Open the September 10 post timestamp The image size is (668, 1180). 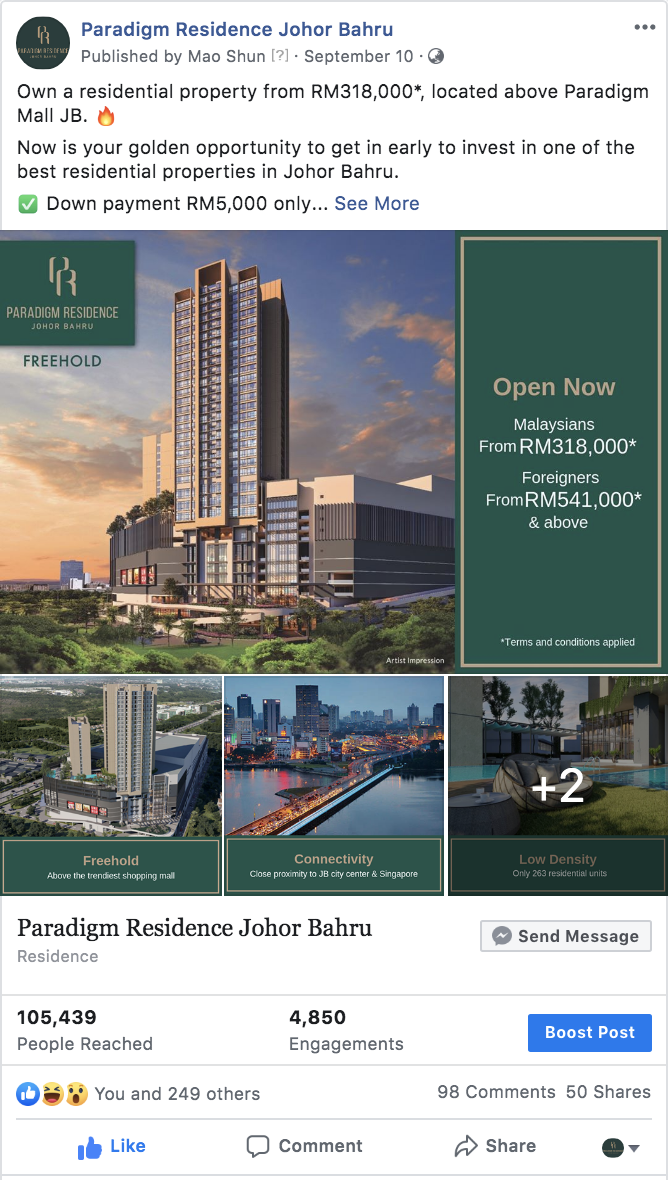point(359,56)
